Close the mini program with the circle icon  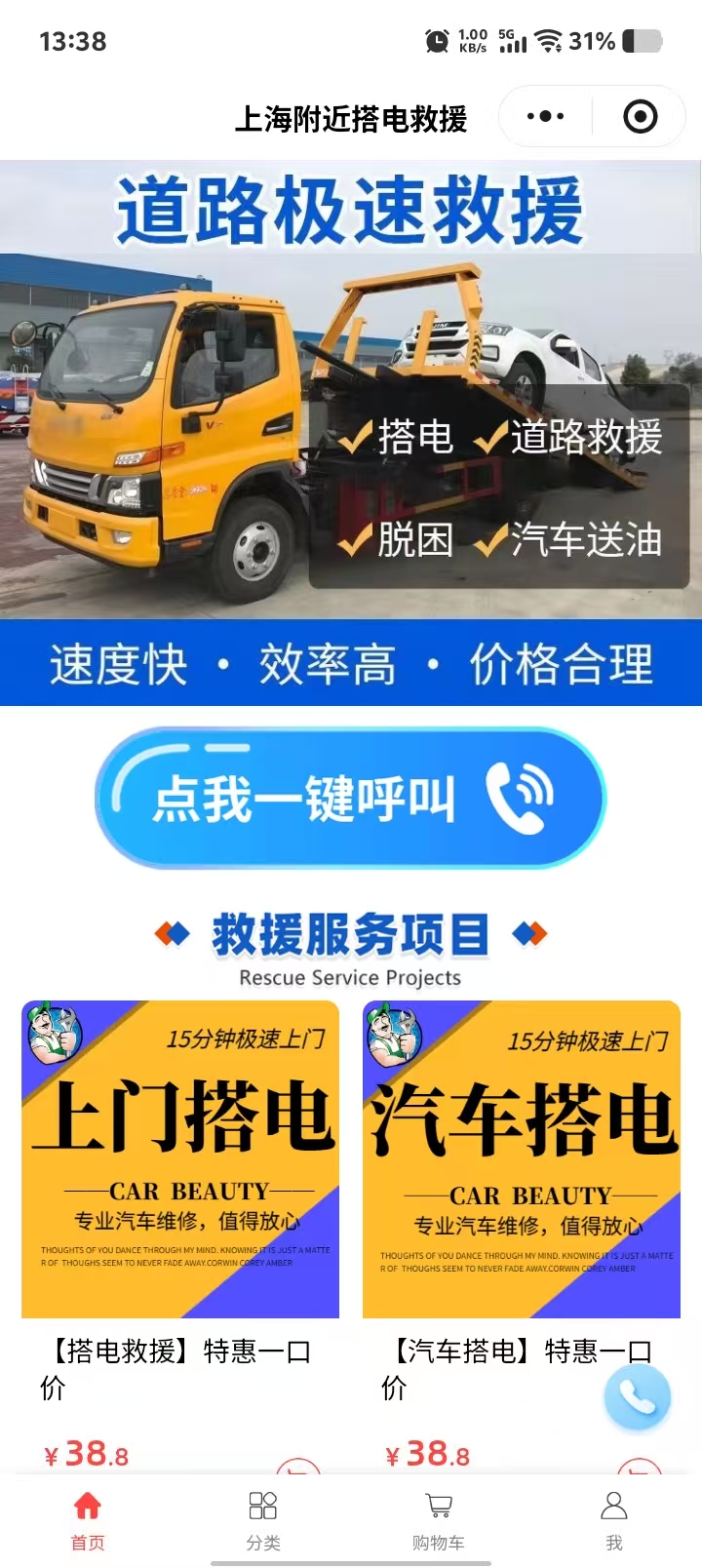pyautogui.click(x=640, y=117)
